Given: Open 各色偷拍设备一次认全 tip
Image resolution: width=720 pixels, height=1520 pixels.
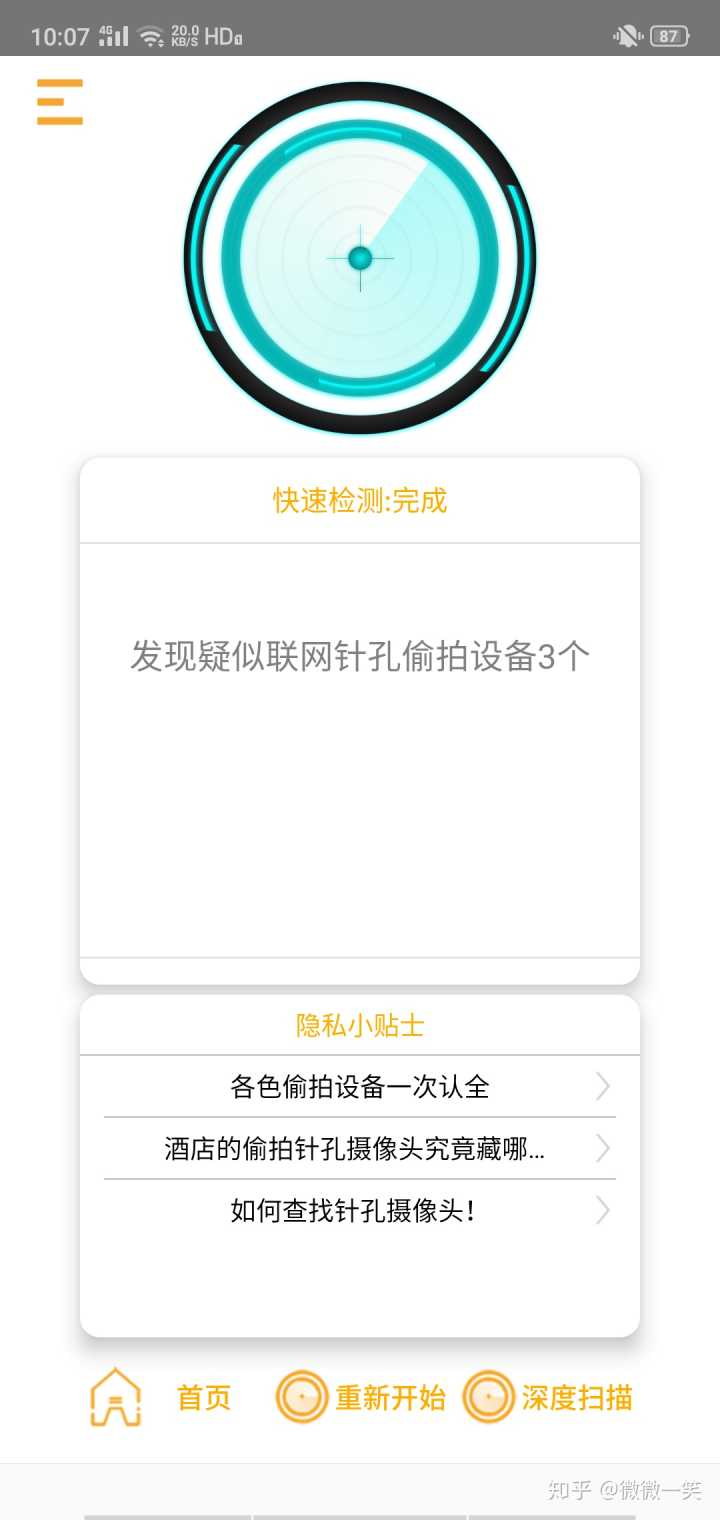Looking at the screenshot, I should 360,1087.
